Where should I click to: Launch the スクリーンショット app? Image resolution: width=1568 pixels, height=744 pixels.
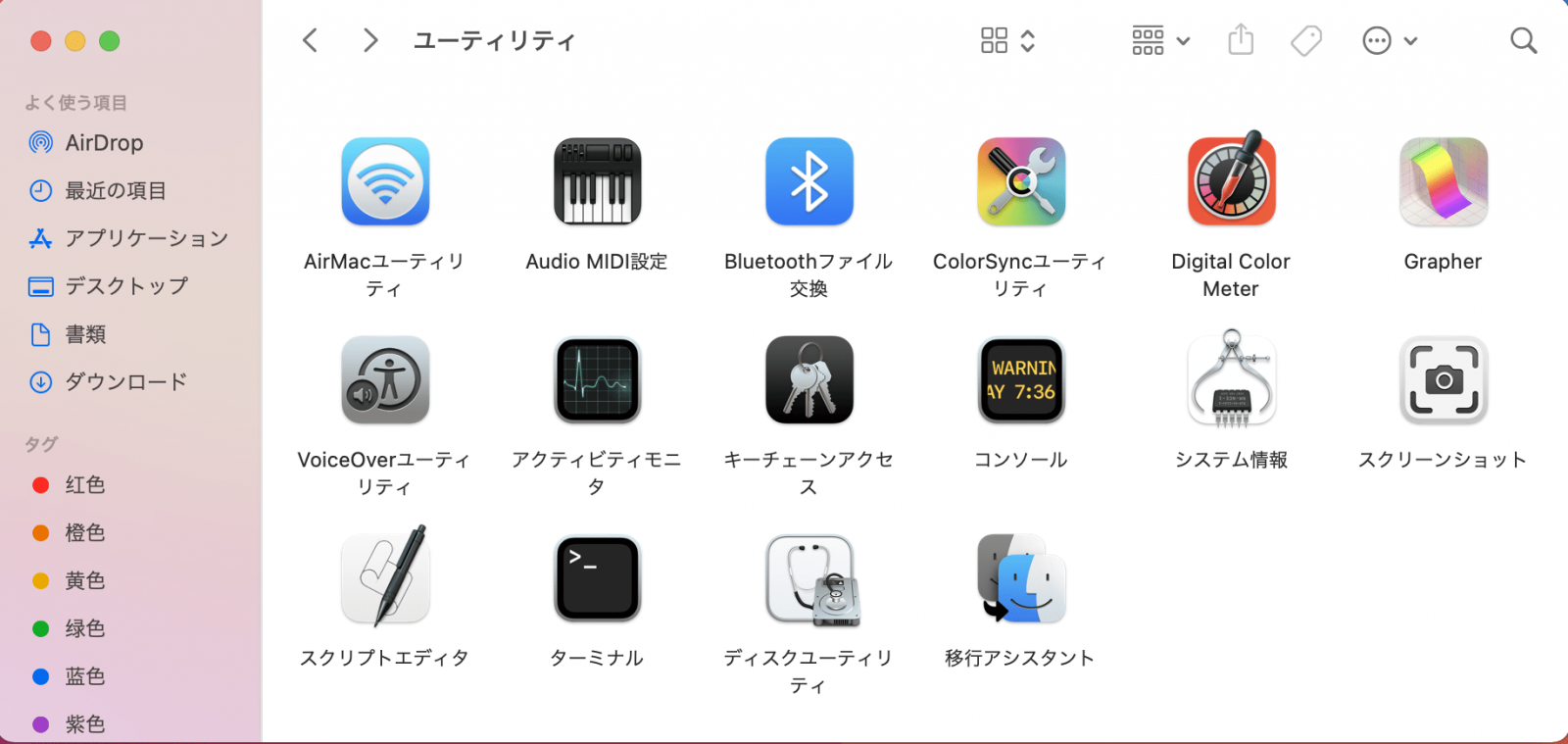pos(1444,380)
